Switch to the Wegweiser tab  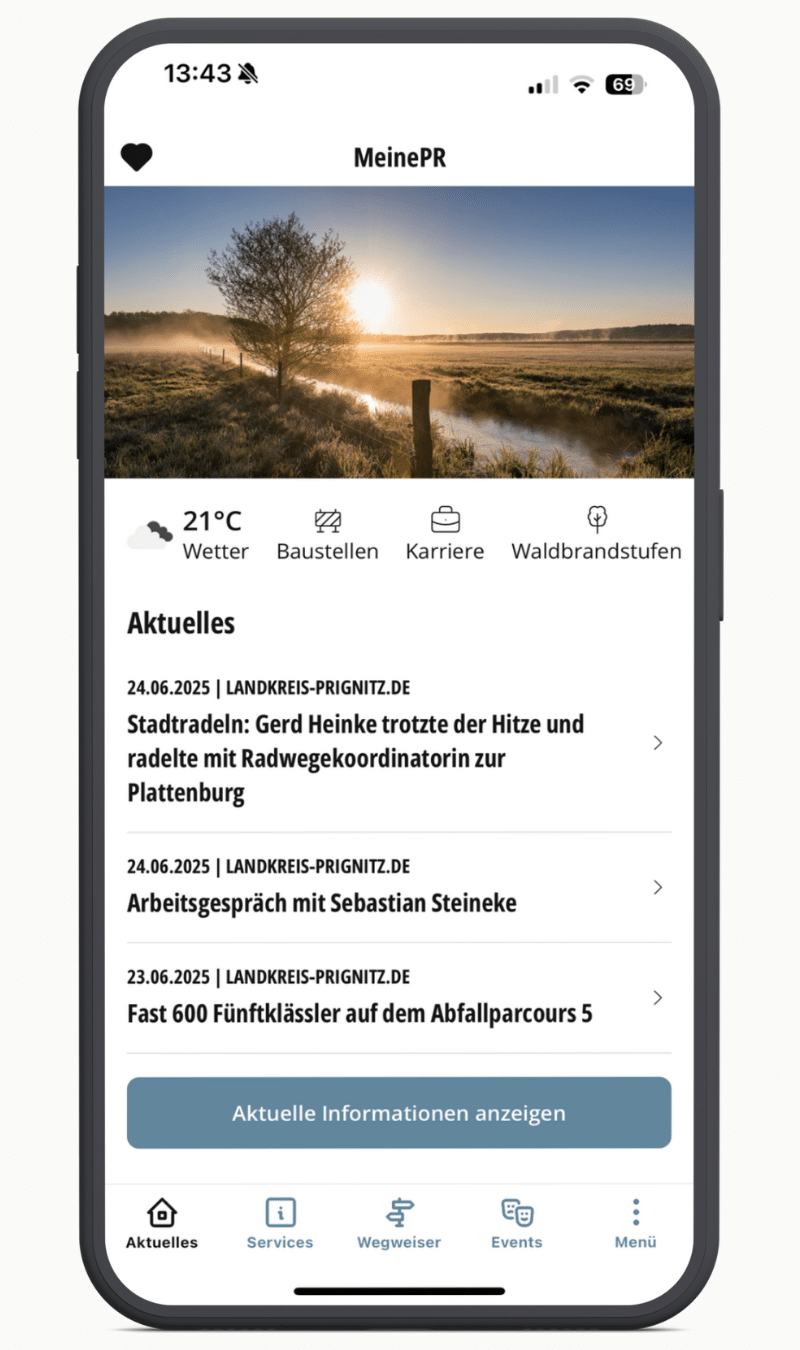click(399, 1225)
